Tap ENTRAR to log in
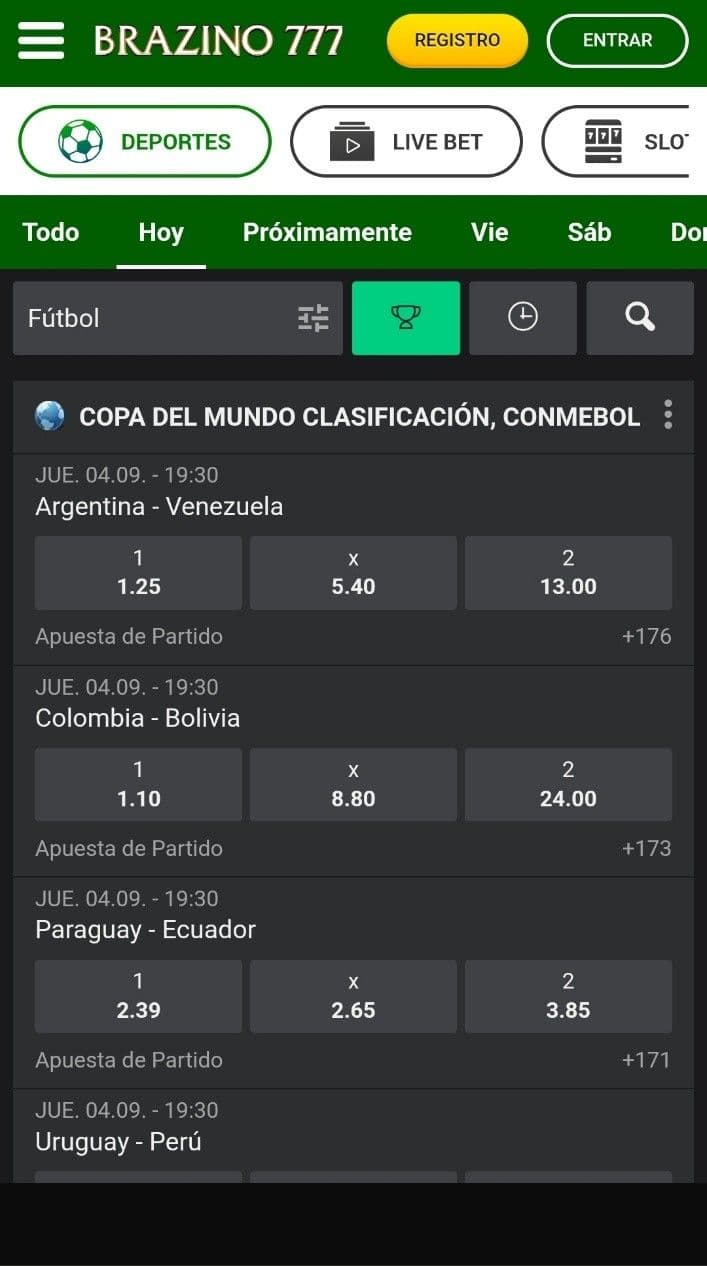Screen dimensions: 707x1266 (x=617, y=41)
